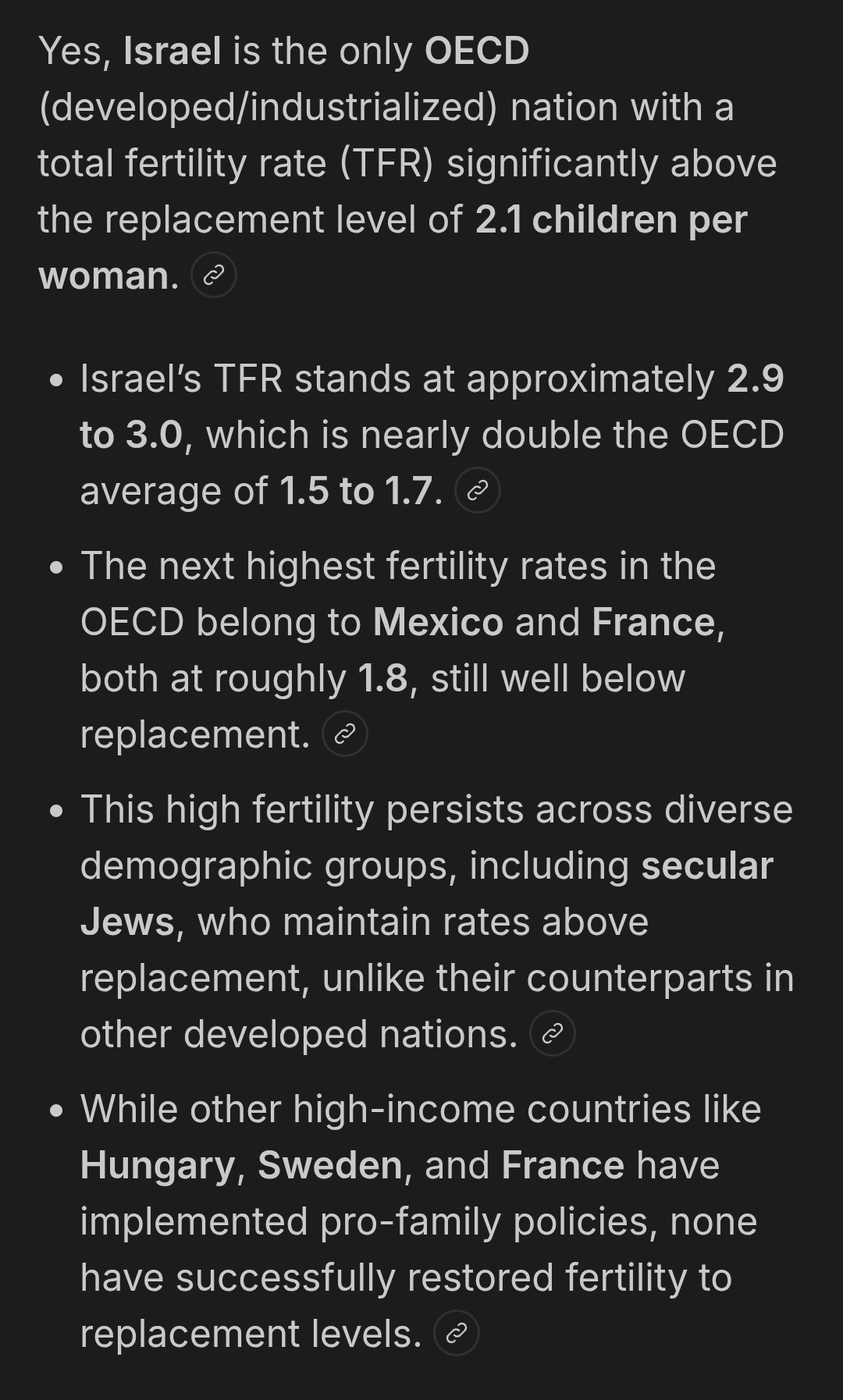This screenshot has height=1400, width=843.
Task: Open citation icon after "replacement levels"
Action: (456, 1334)
